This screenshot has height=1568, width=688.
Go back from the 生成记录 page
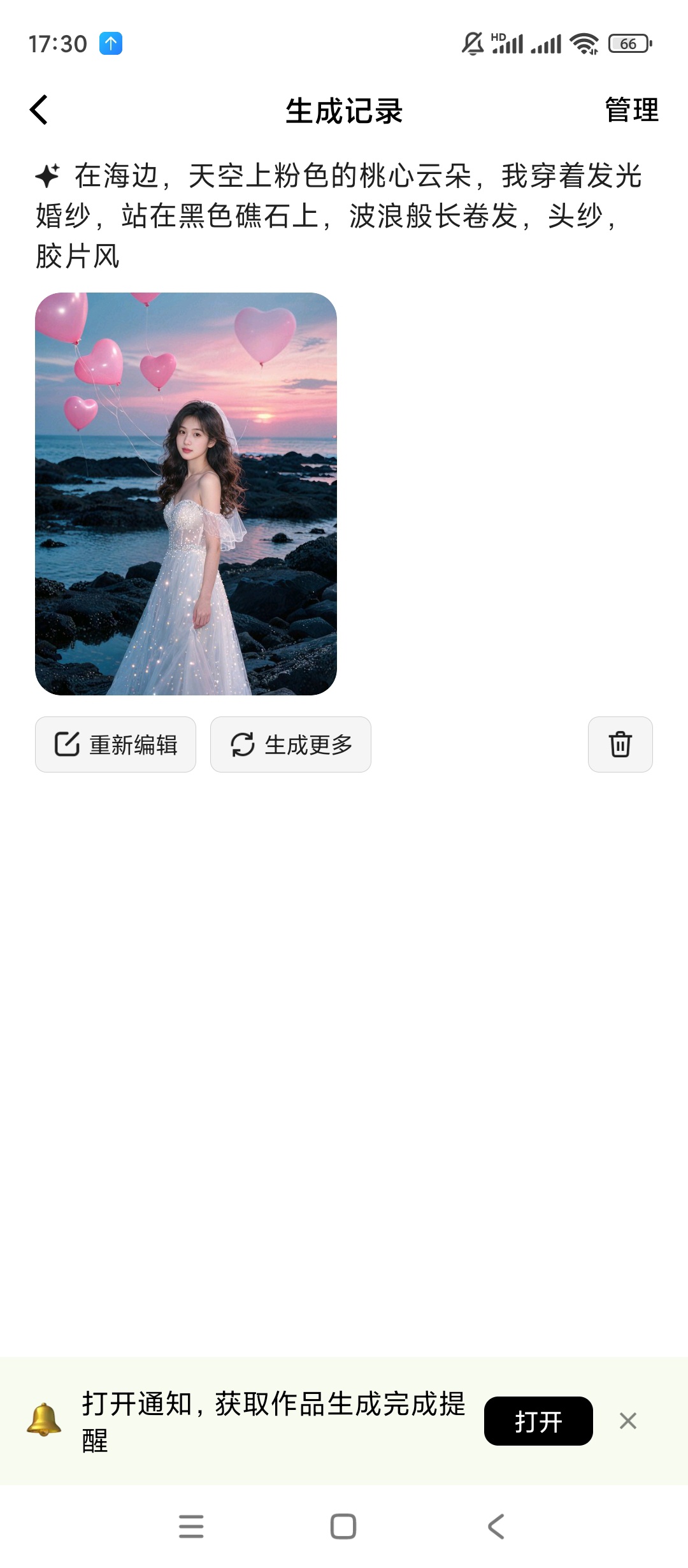click(39, 110)
